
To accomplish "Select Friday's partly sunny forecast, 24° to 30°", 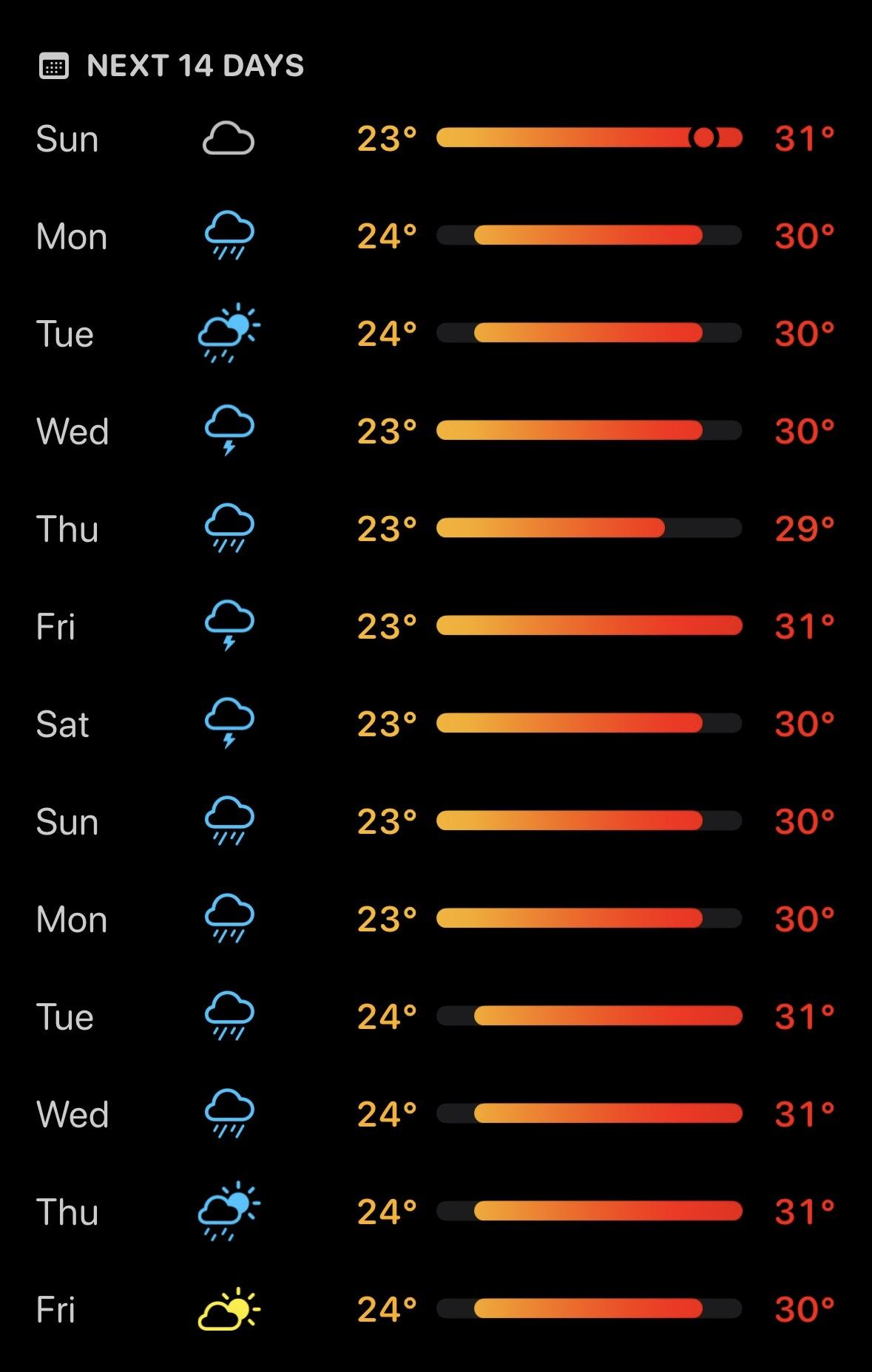I will (x=436, y=1309).
